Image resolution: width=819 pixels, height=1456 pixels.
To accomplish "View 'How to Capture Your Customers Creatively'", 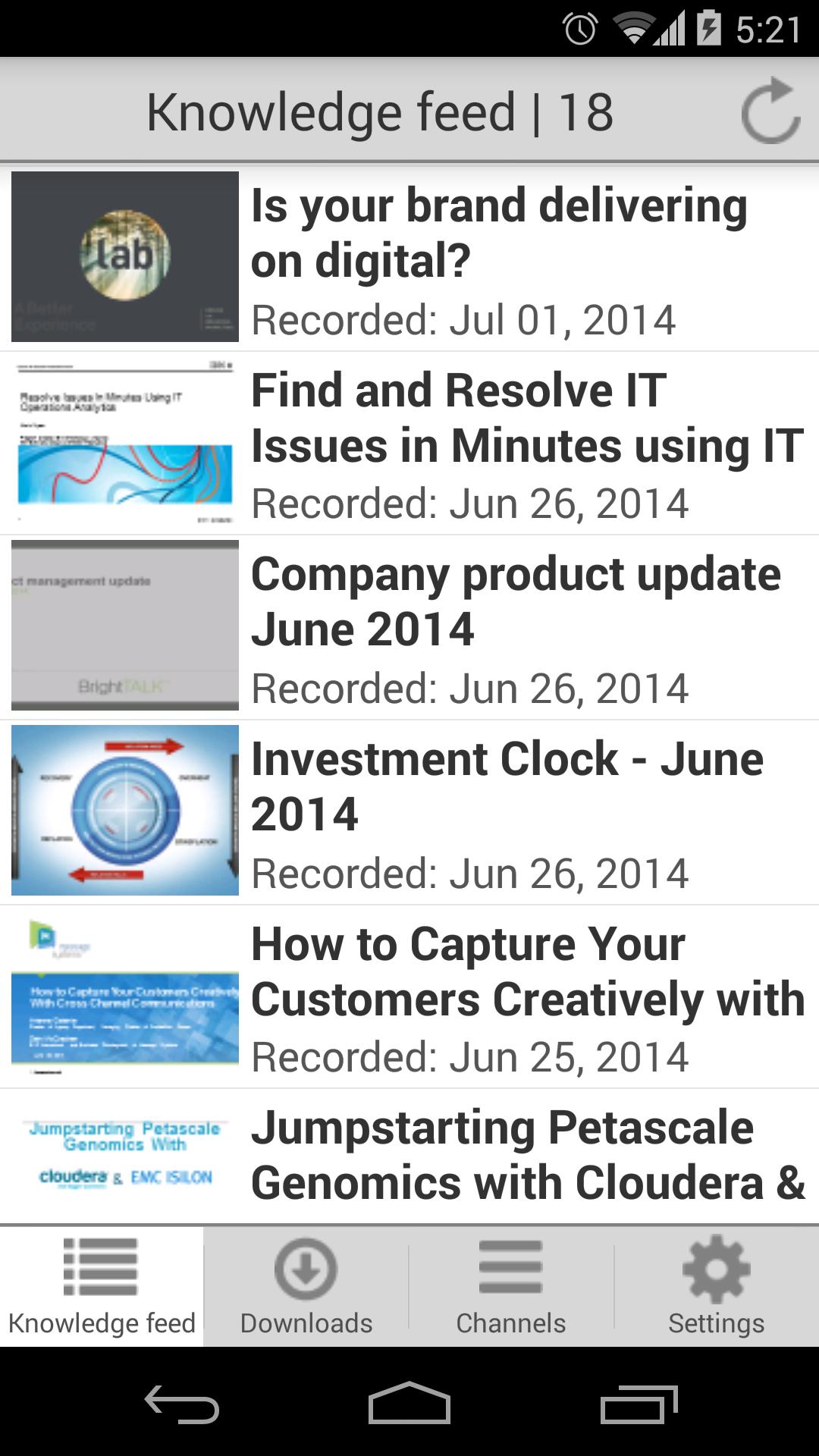I will (409, 997).
